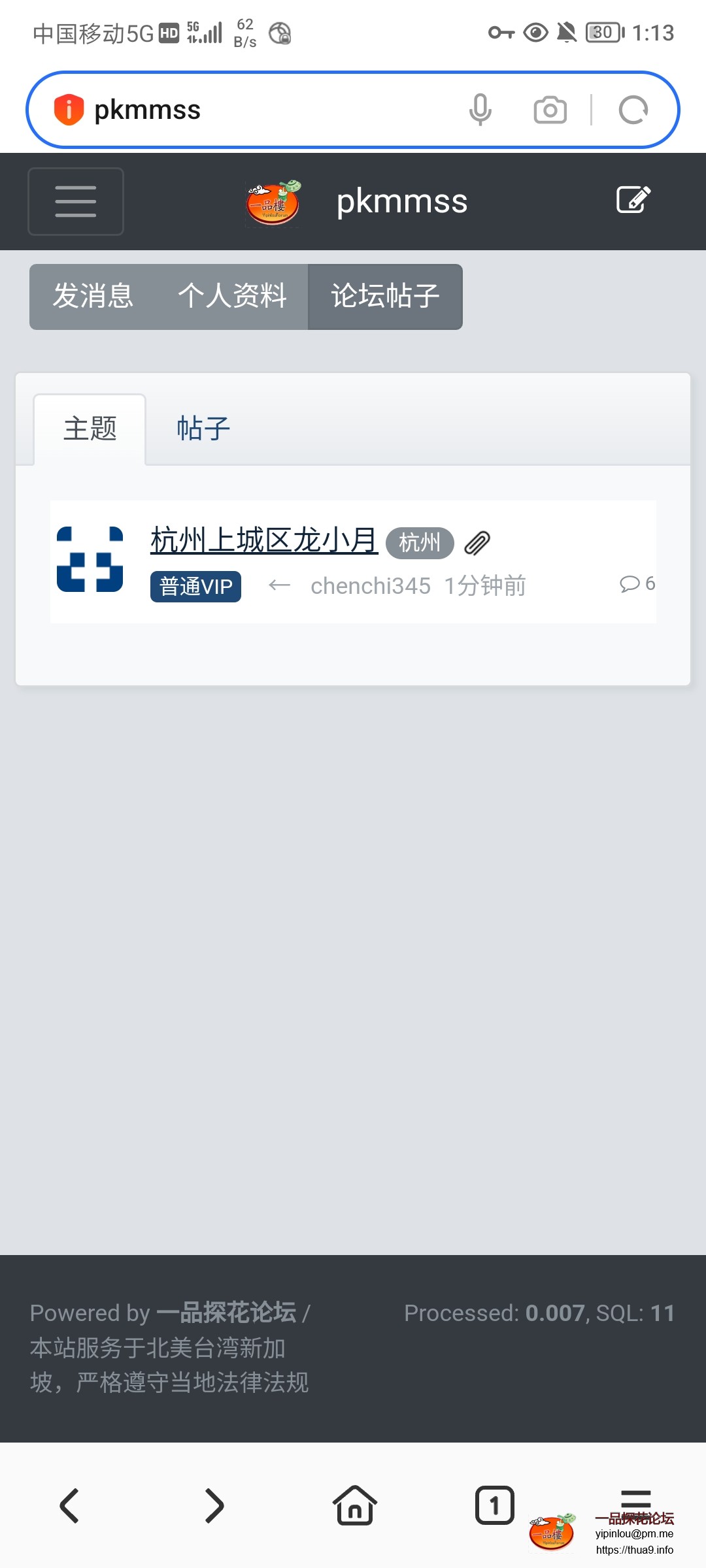
Task: Click the paperclip attachment icon on the thread
Action: [x=477, y=542]
